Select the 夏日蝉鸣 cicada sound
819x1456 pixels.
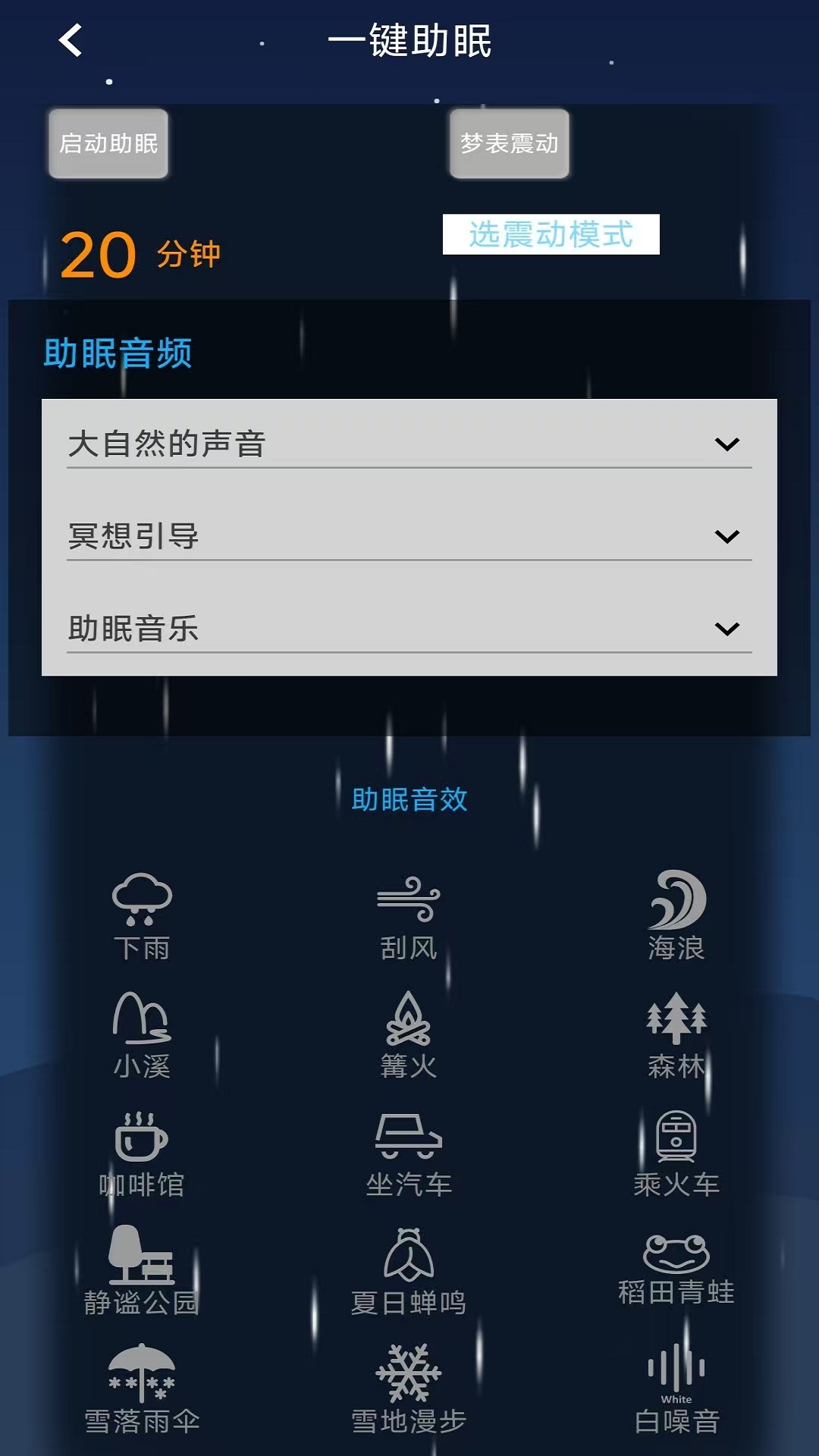[409, 1271]
